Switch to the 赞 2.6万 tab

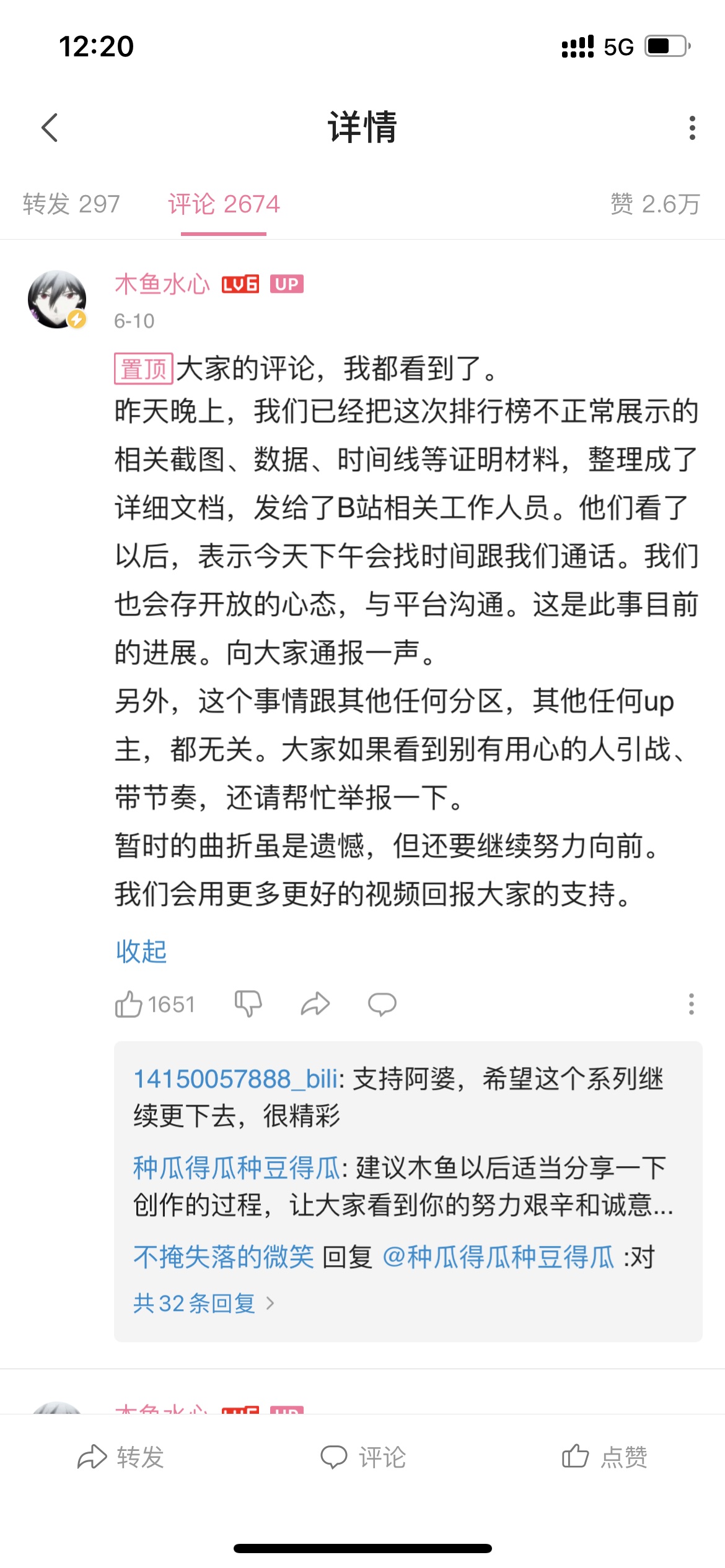click(655, 204)
